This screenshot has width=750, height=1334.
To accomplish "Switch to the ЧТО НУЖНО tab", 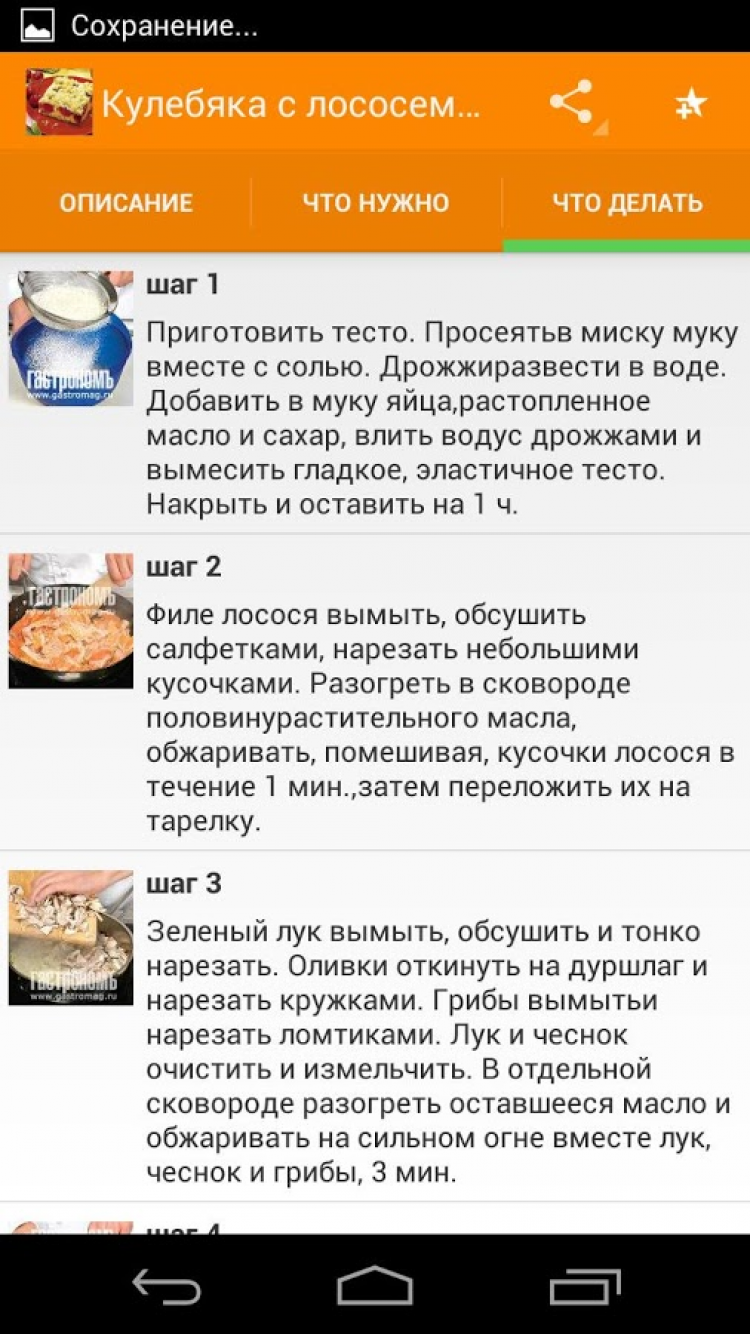I will pyautogui.click(x=376, y=203).
